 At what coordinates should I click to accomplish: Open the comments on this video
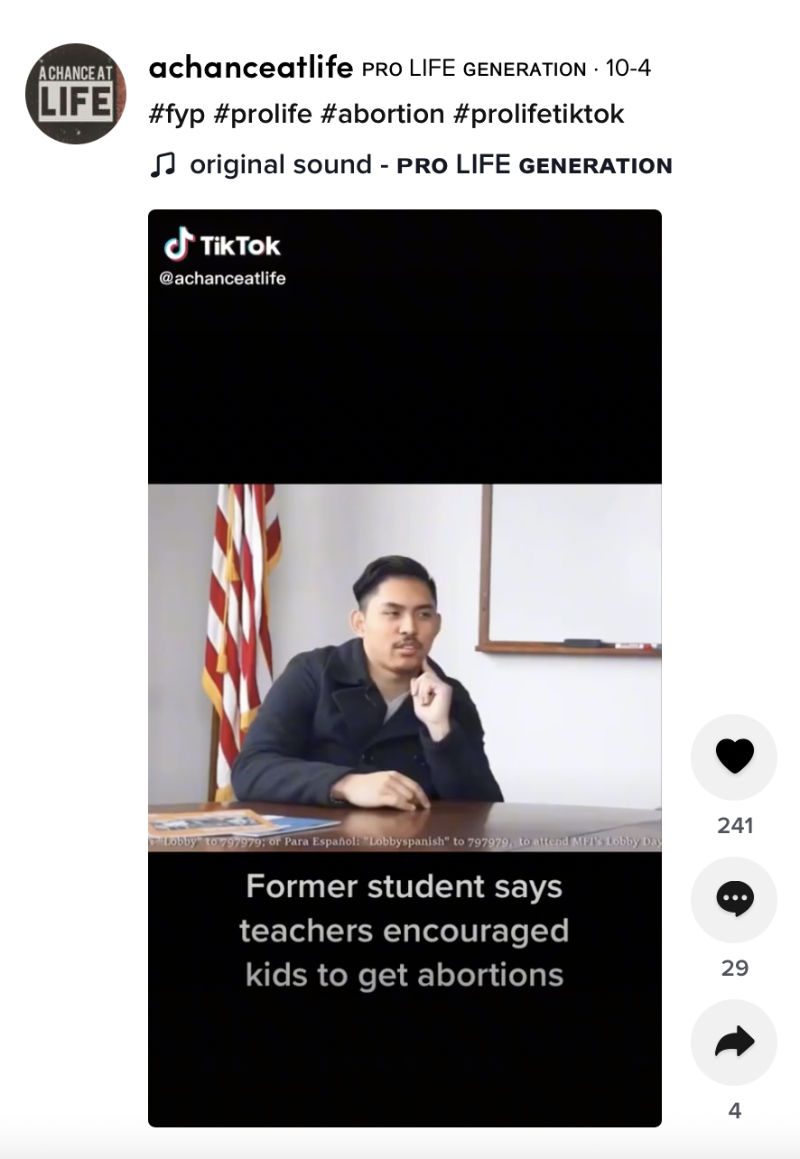[x=734, y=900]
